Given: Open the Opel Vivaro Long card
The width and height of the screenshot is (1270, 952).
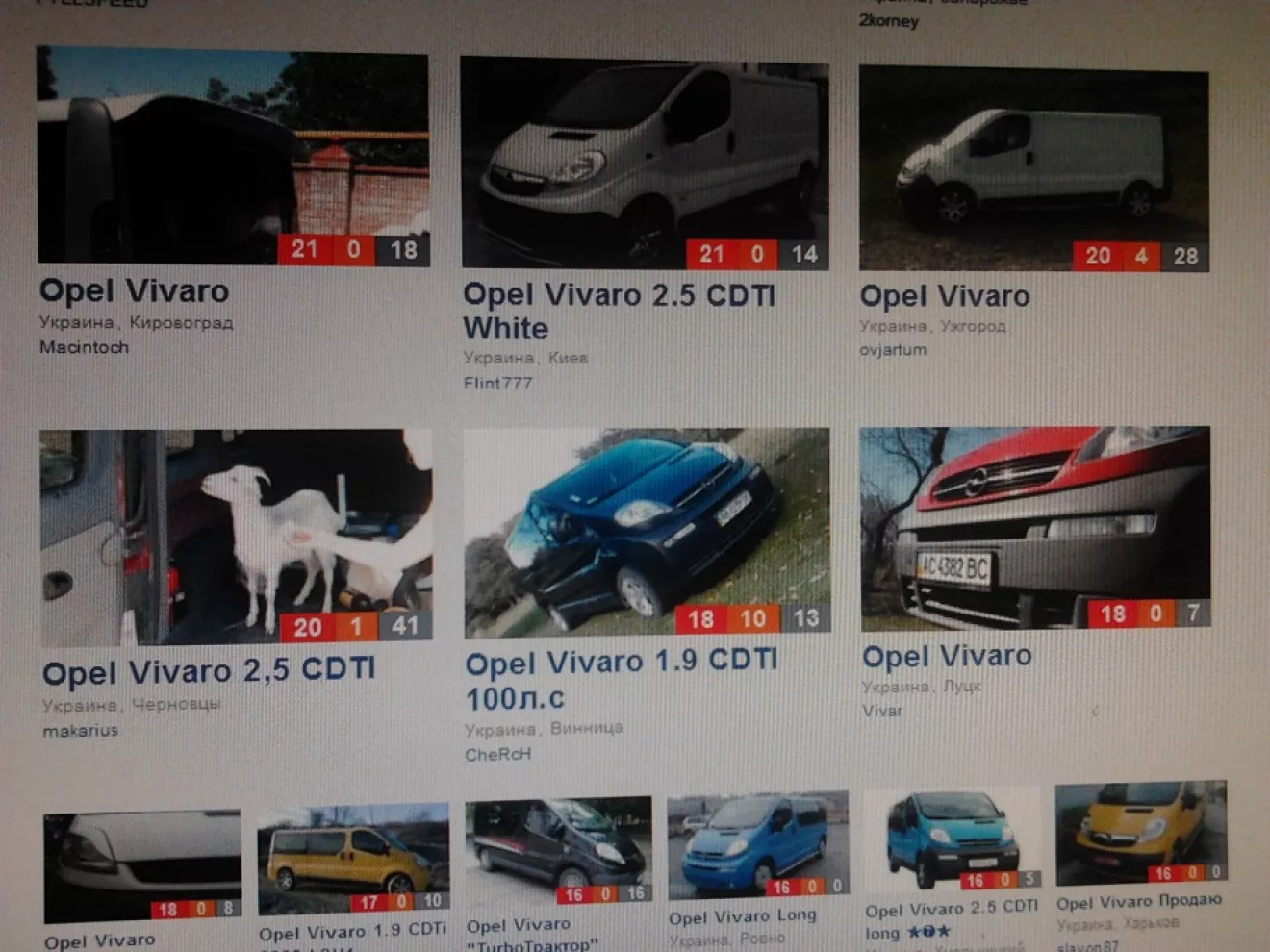Looking at the screenshot, I should pyautogui.click(x=742, y=916).
